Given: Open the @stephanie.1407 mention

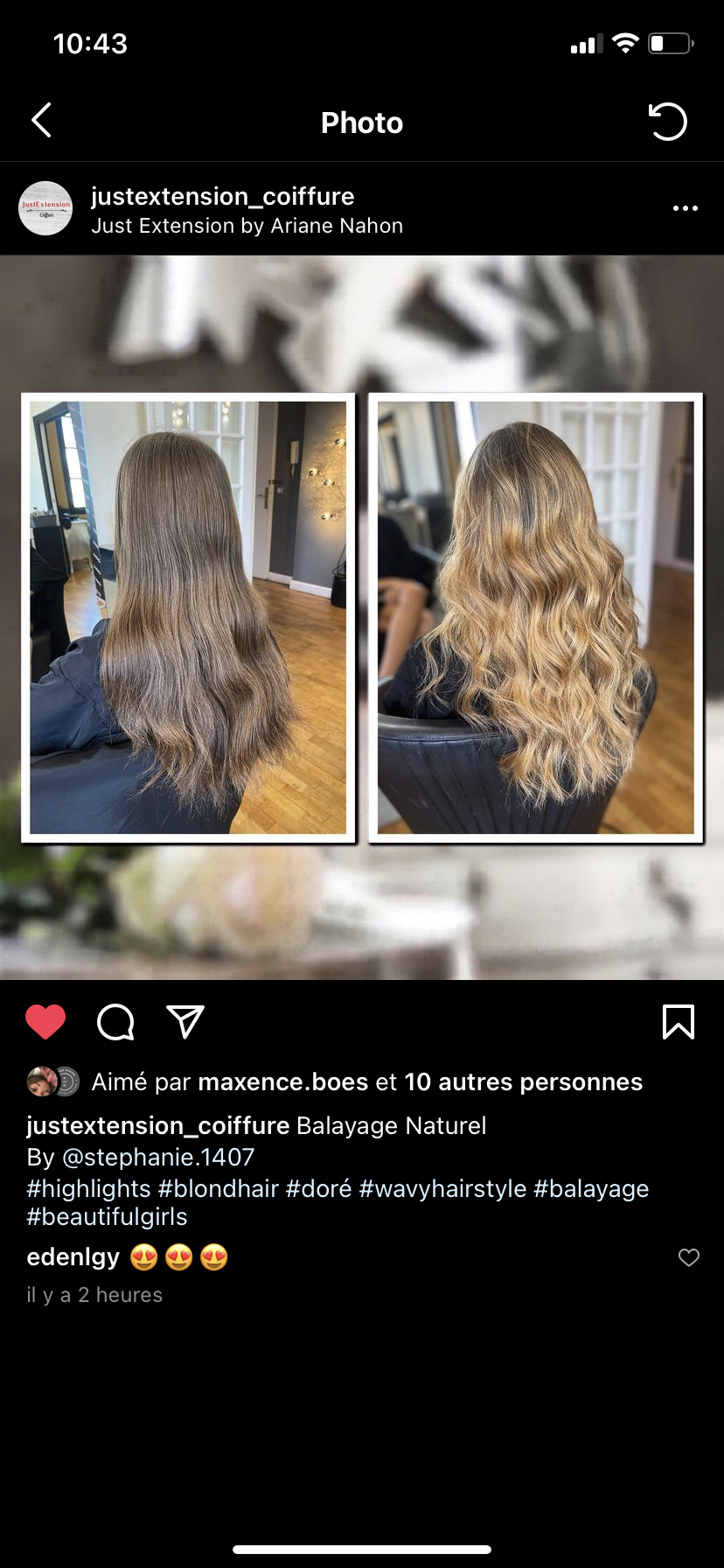Looking at the screenshot, I should click(158, 1157).
